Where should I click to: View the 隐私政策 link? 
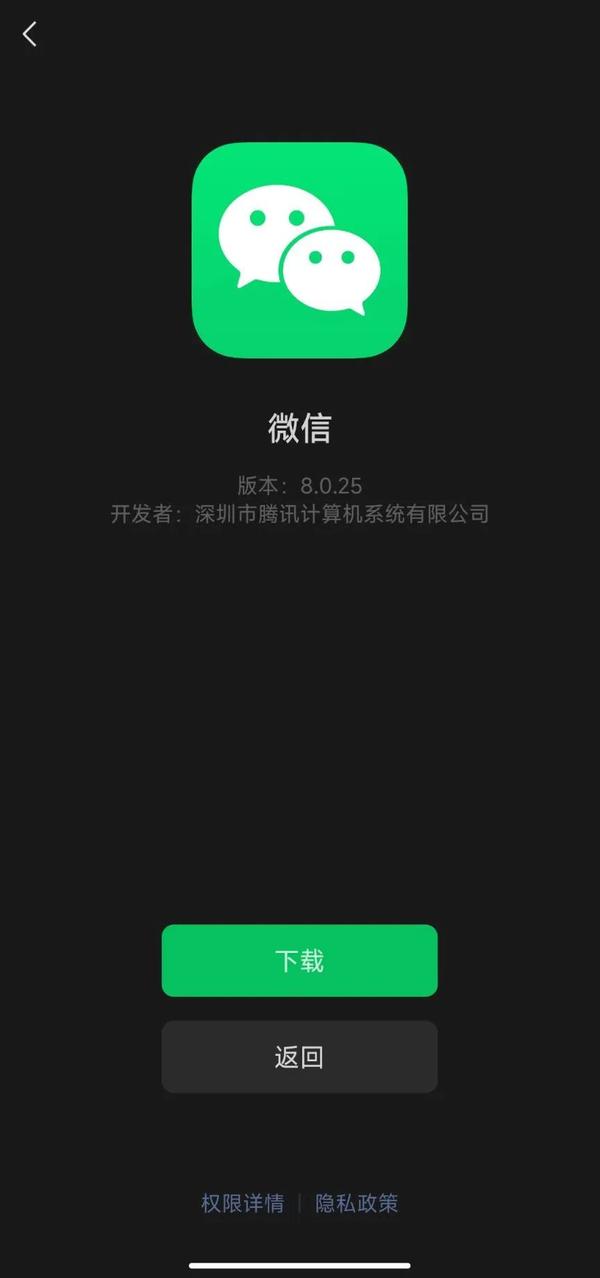[357, 1203]
